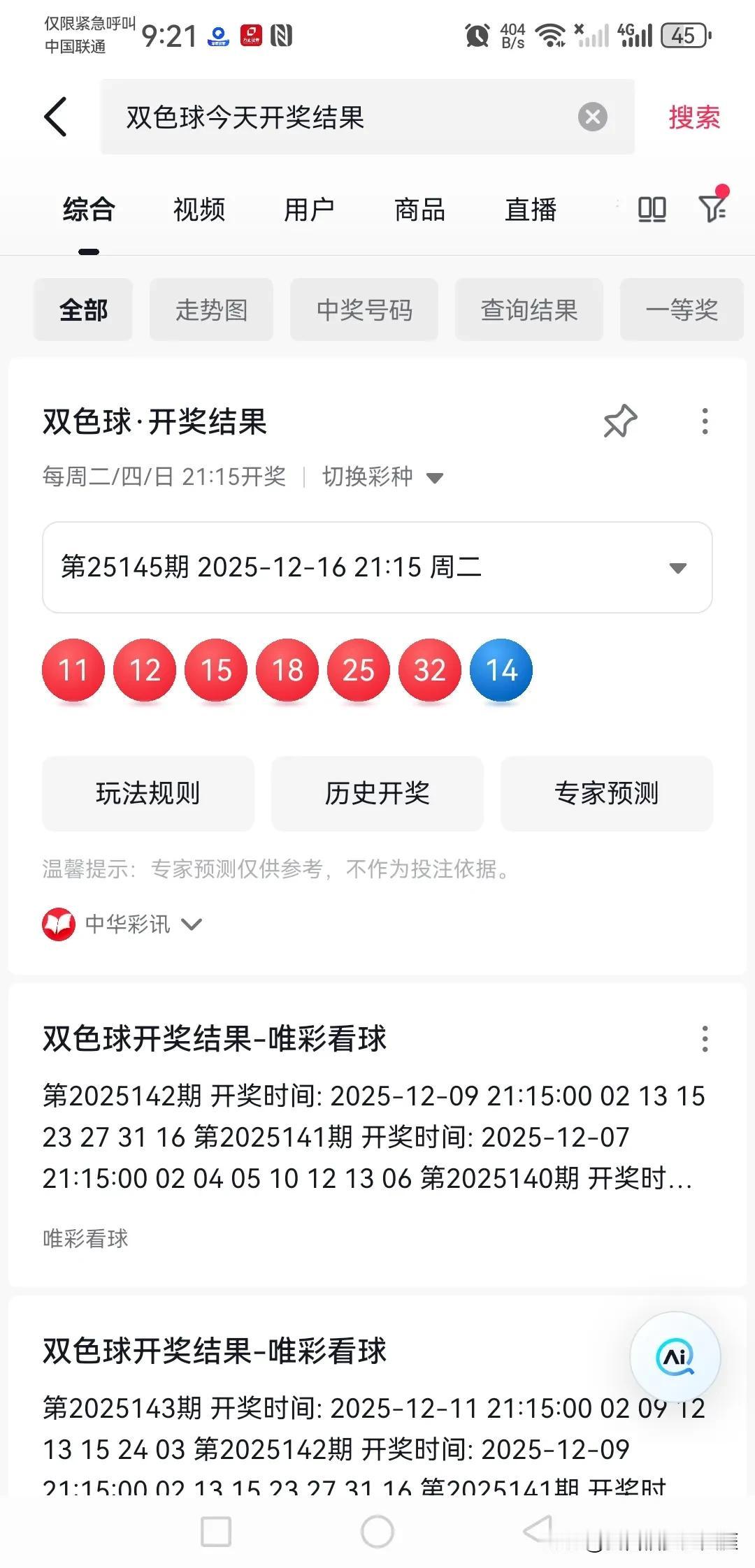Expand the 切换彩种 dropdown

pos(381,477)
